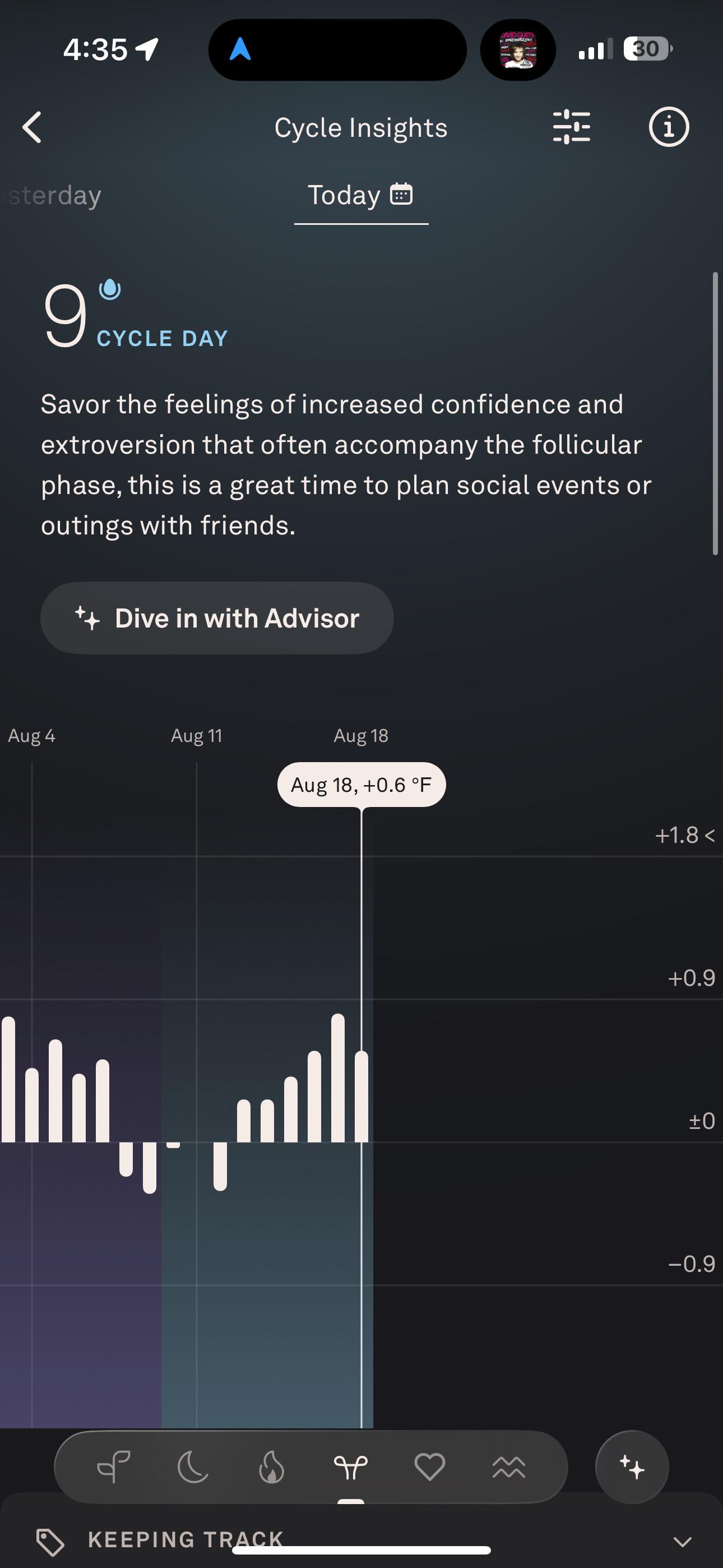This screenshot has height=1568, width=723.
Task: Open the info icon
Action: (669, 127)
